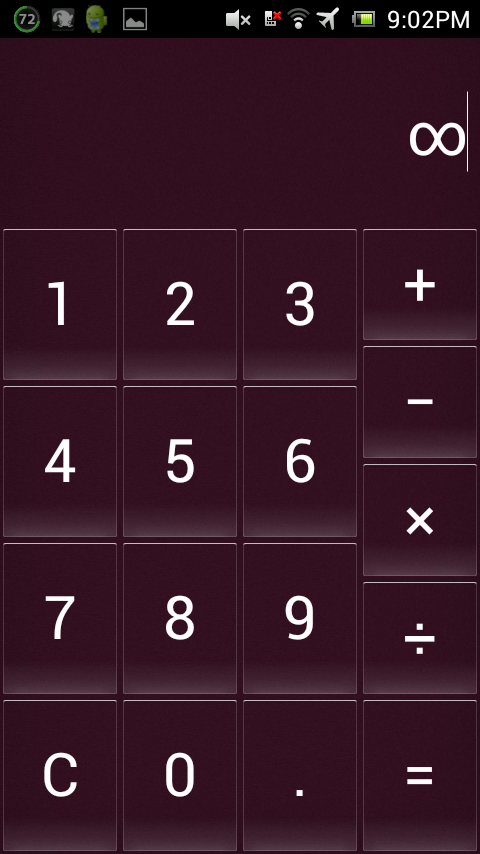Tap the calculator display field
Image resolution: width=480 pixels, height=854 pixels.
coord(240,132)
